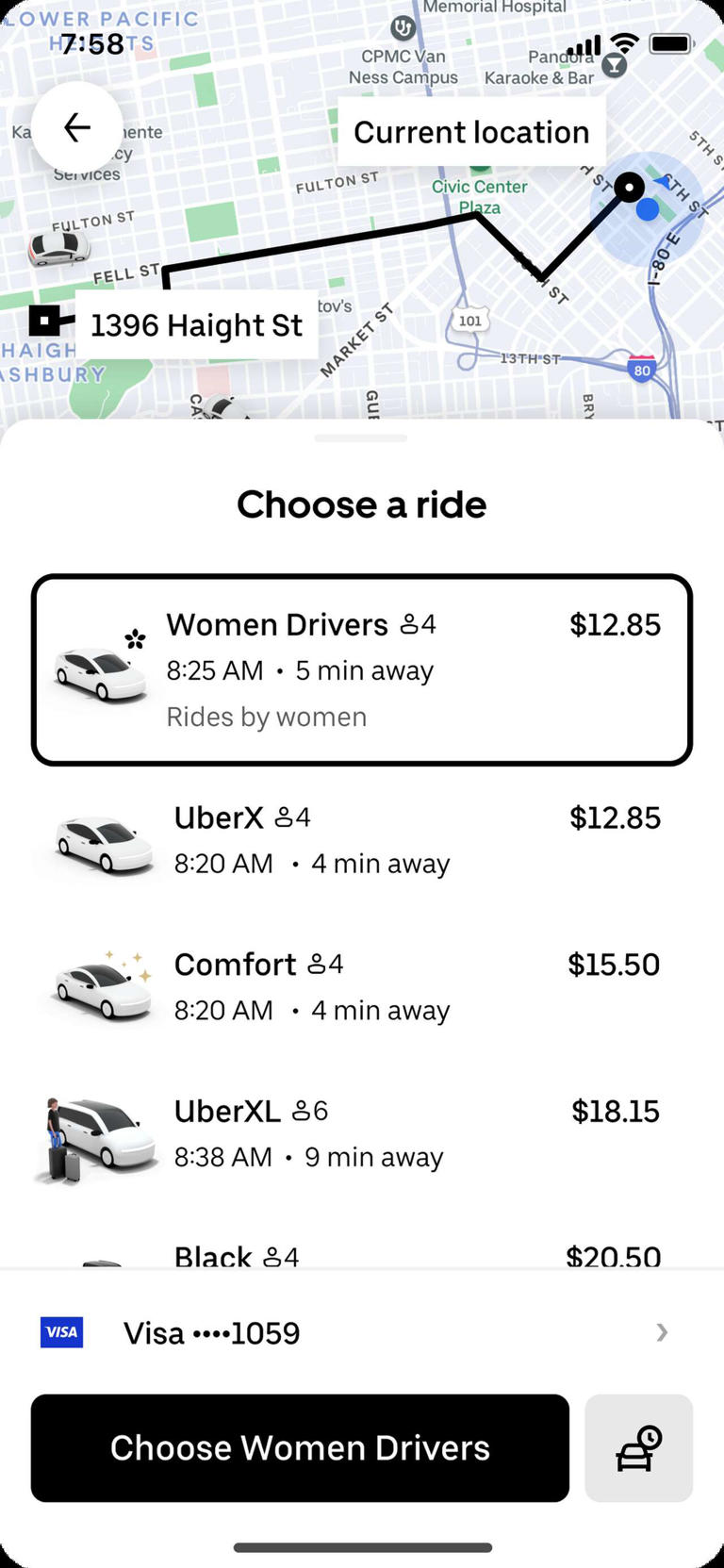The image size is (724, 1568).
Task: Click the Visa card icon
Action: pyautogui.click(x=61, y=1332)
